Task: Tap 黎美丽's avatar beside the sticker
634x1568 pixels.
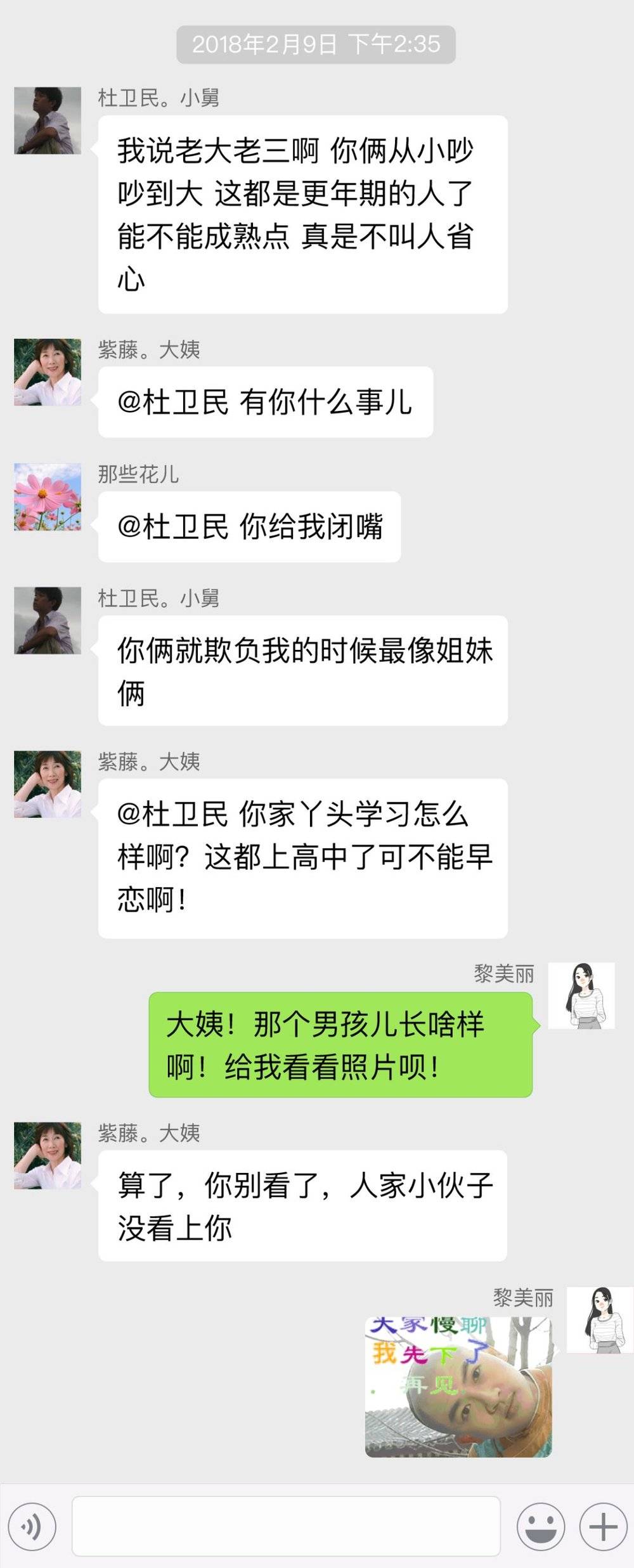Action: 599,1319
